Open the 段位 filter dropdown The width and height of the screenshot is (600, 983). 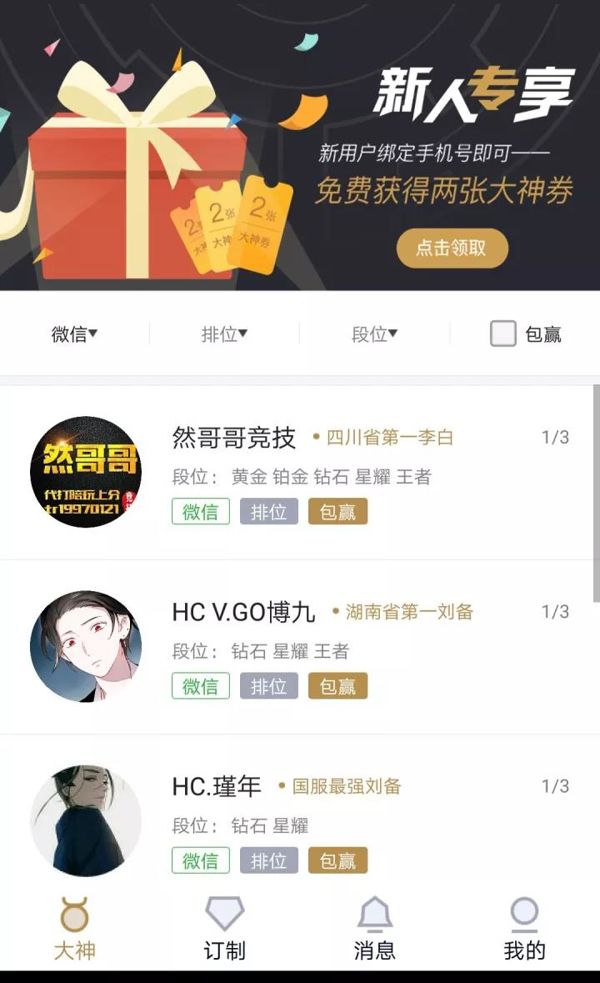pyautogui.click(x=374, y=334)
